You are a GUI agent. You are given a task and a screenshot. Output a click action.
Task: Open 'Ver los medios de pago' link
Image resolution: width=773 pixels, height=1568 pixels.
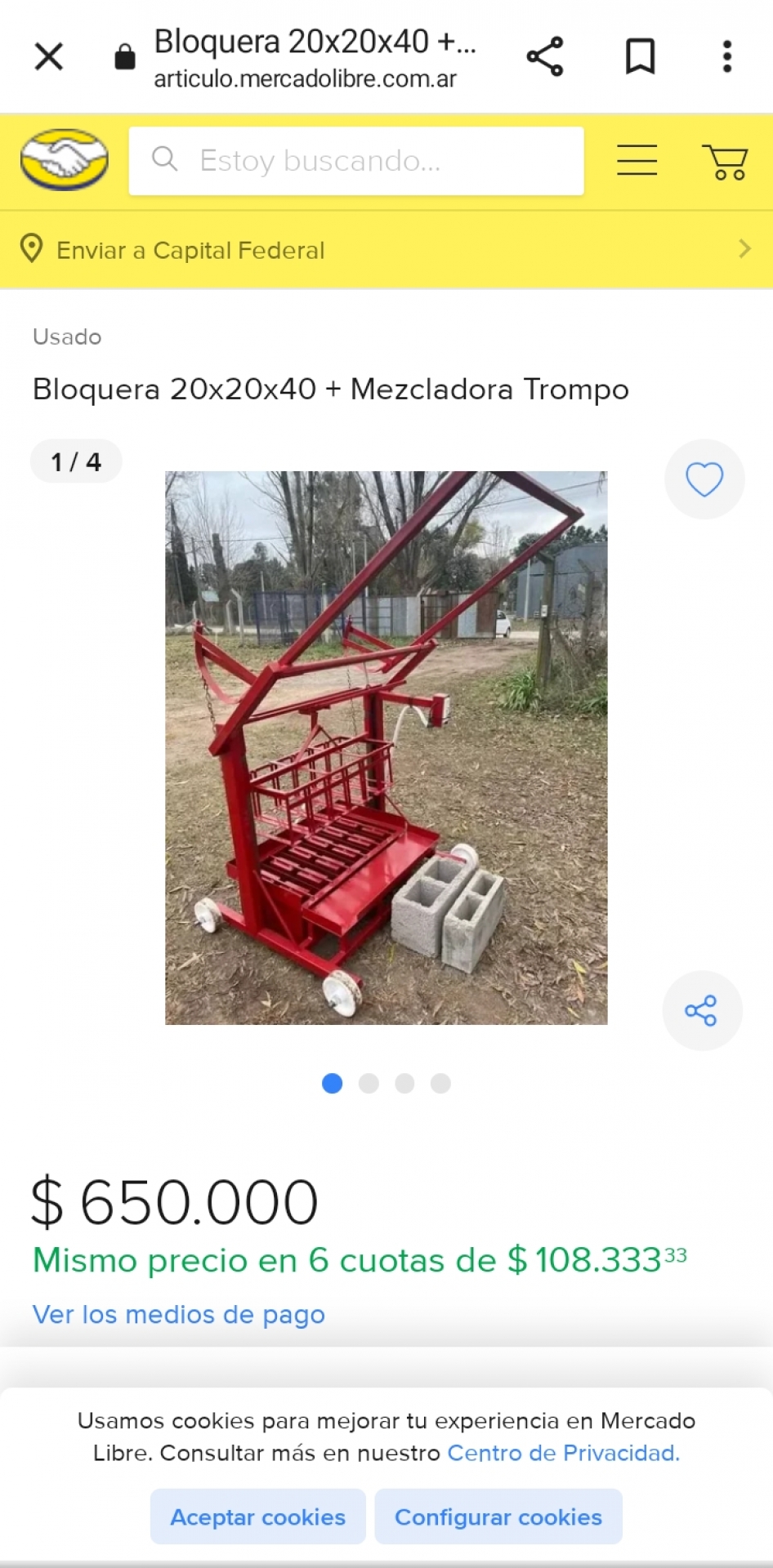coord(179,1315)
